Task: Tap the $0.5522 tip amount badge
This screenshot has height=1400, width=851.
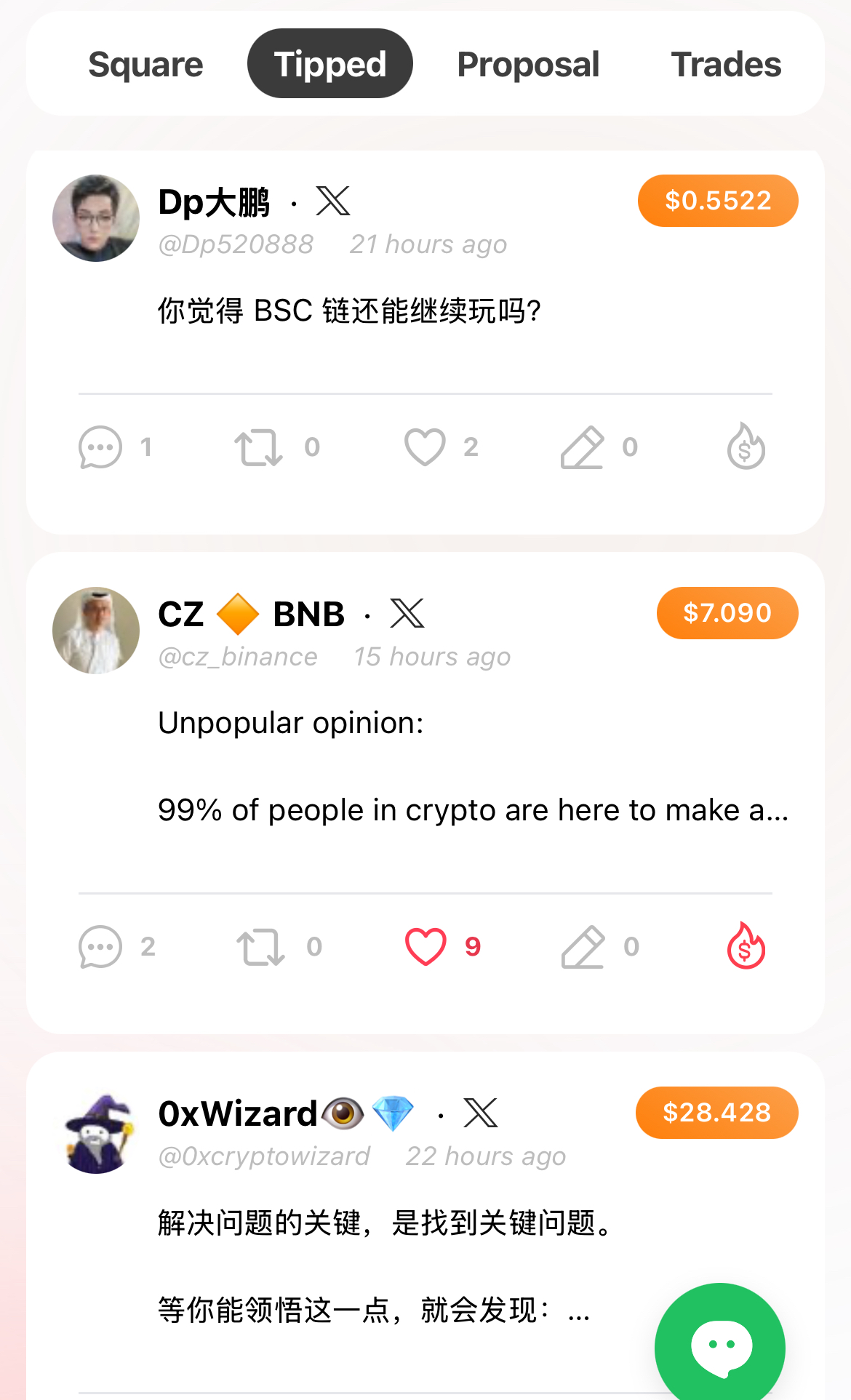Action: point(717,201)
